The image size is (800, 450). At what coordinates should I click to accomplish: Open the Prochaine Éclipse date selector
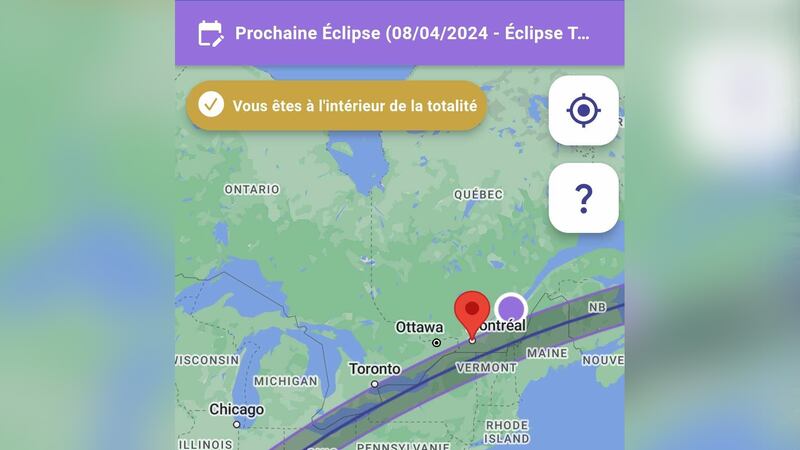click(x=400, y=33)
